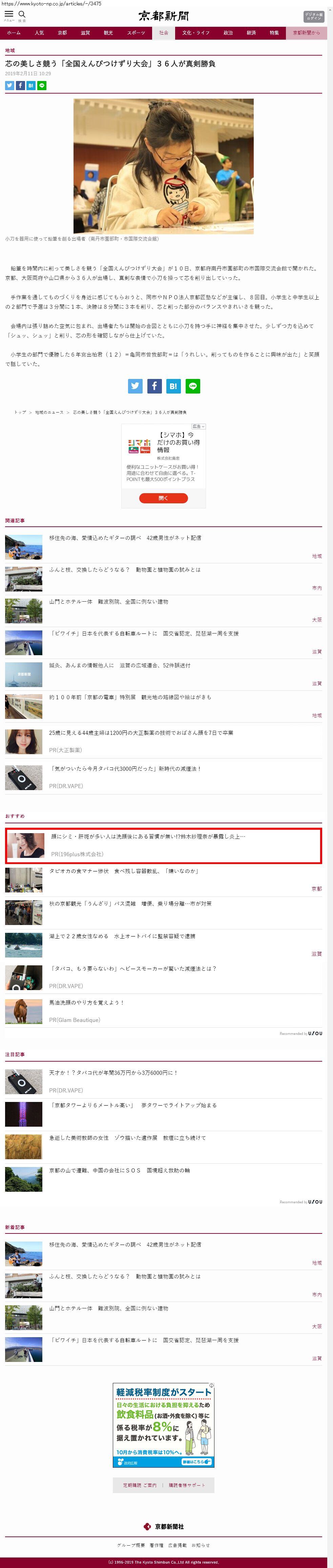333x1568 pixels.
Task: Share article on Twitter below the headline
Action: [x=10, y=86]
